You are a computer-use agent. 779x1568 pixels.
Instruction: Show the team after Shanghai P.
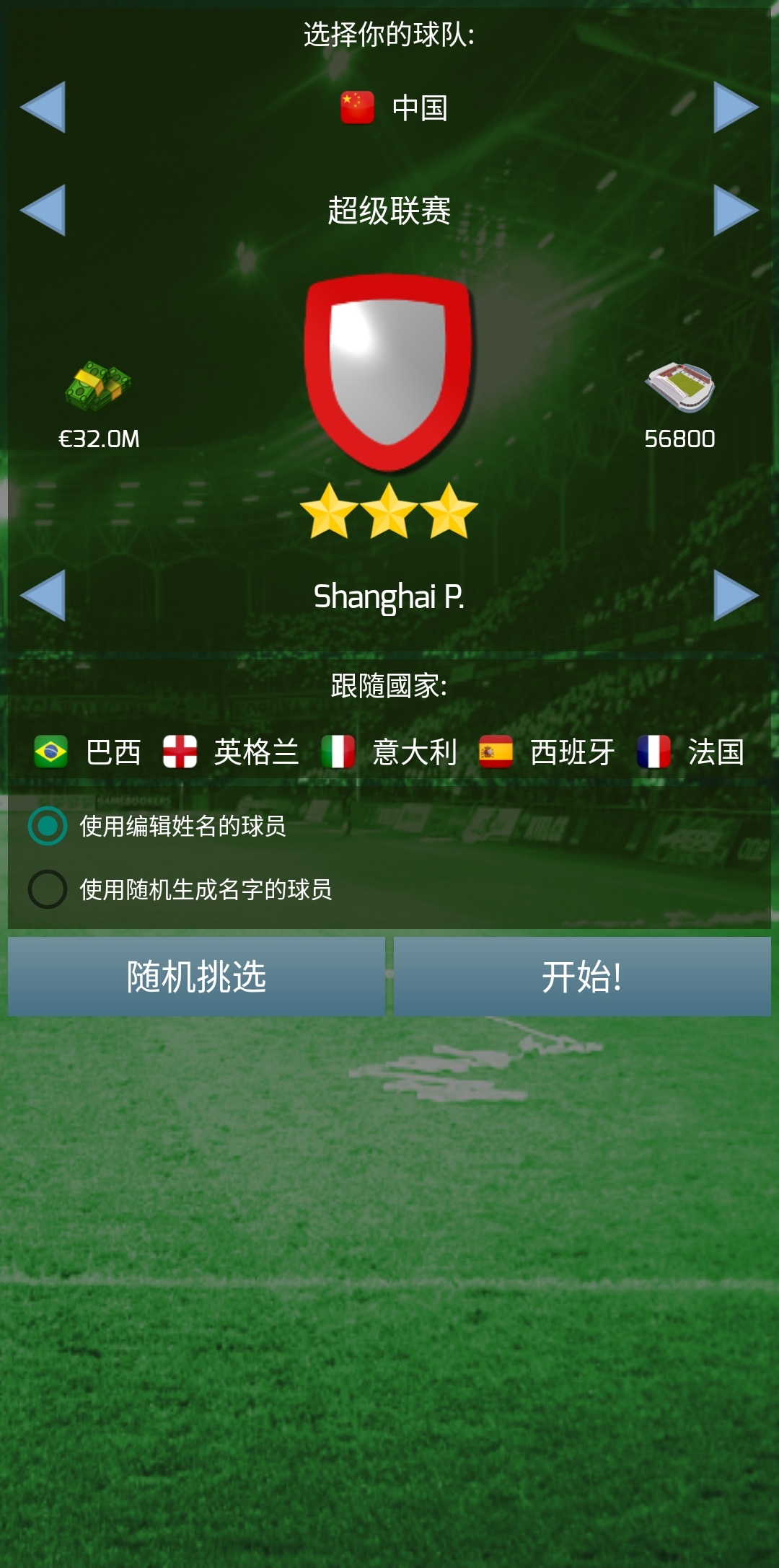pyautogui.click(x=736, y=596)
